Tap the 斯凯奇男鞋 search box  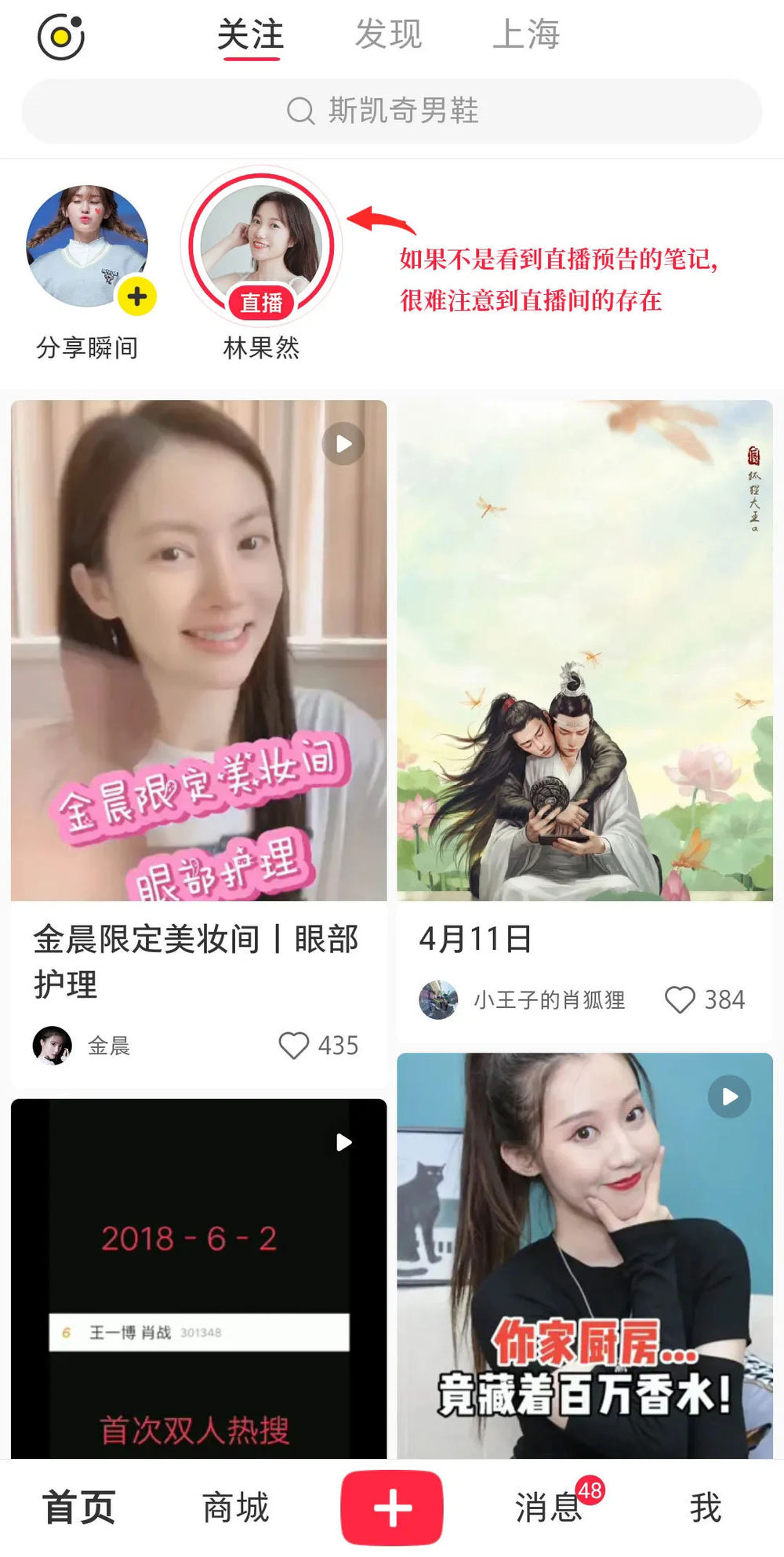click(392, 111)
